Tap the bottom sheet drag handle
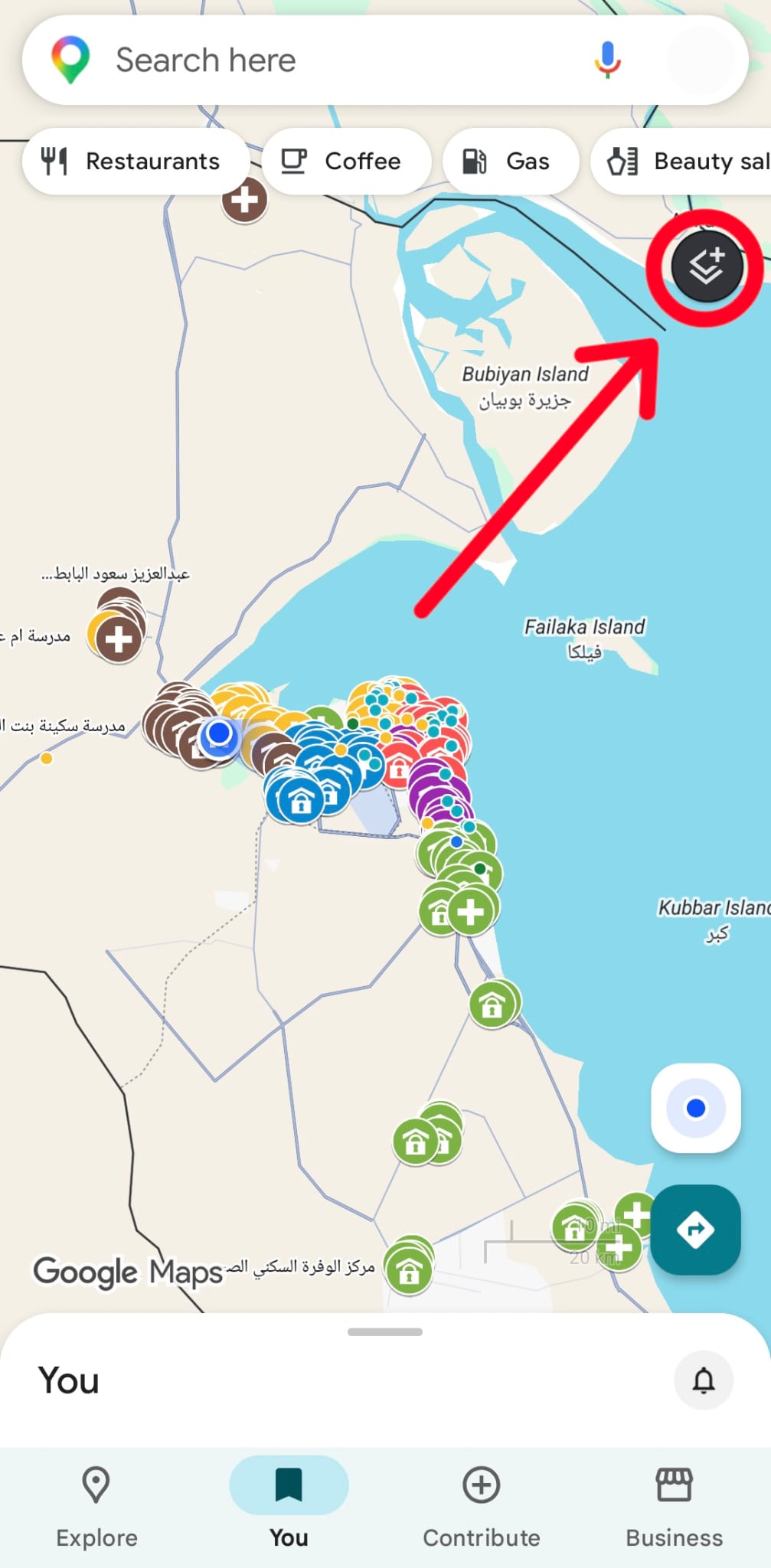Image resolution: width=771 pixels, height=1568 pixels. tap(385, 1332)
